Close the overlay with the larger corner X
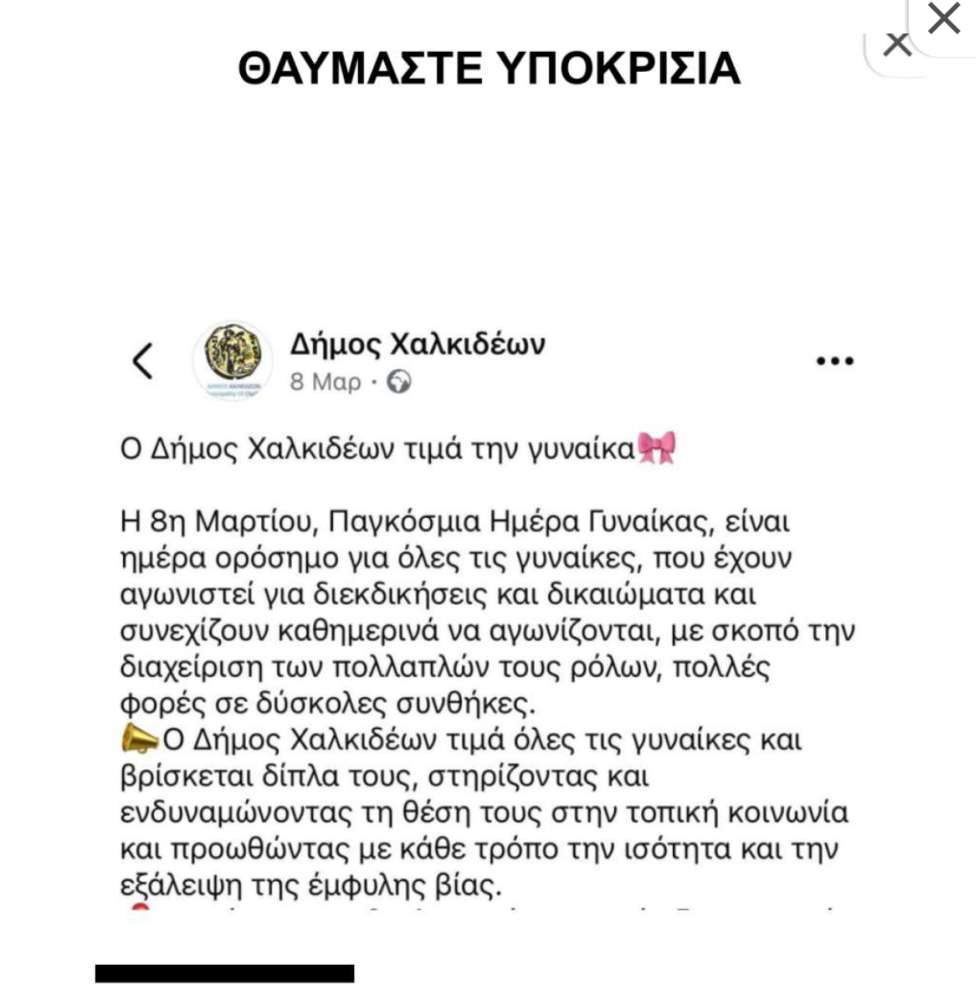 click(x=944, y=19)
